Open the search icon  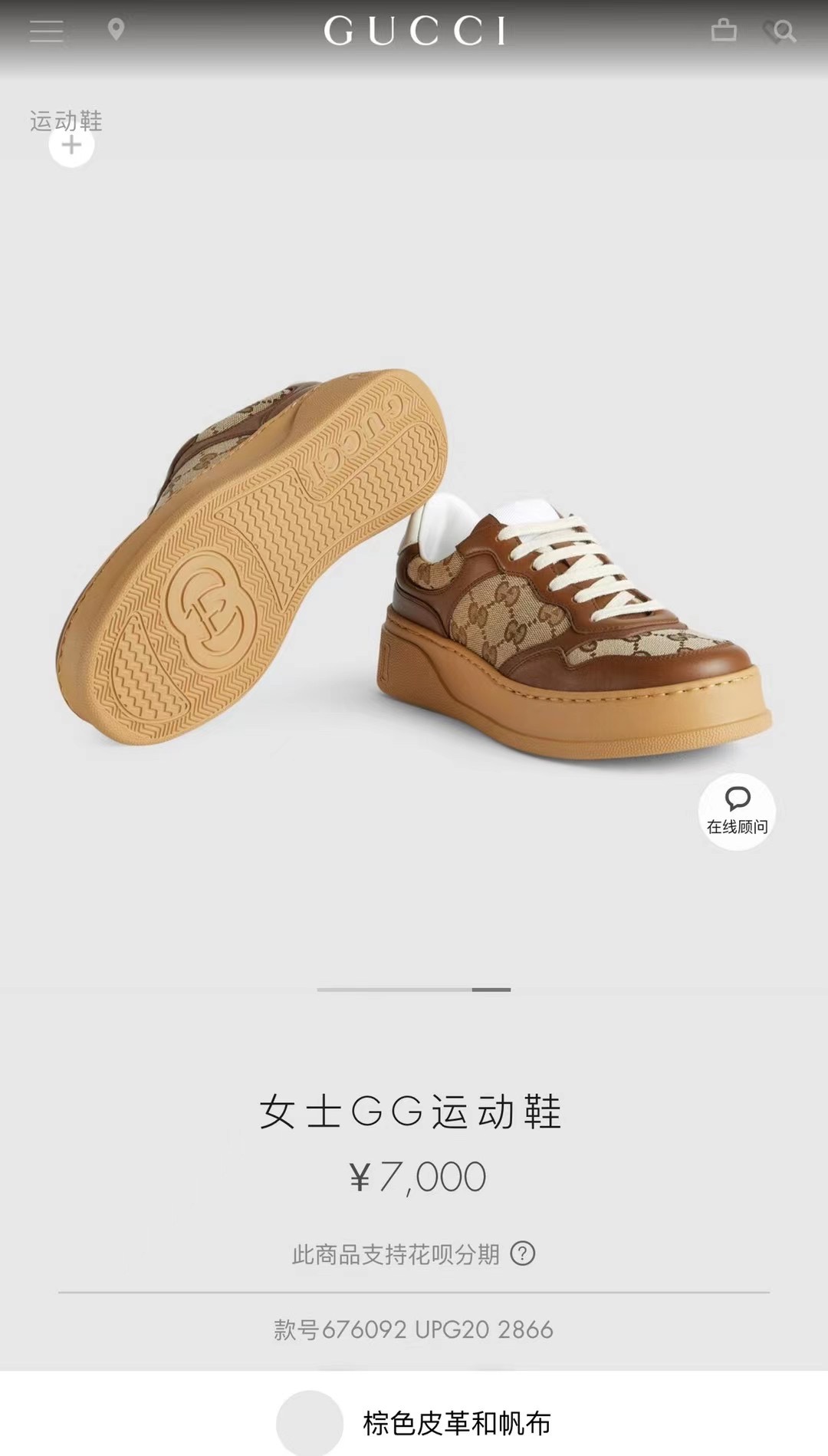[x=784, y=31]
